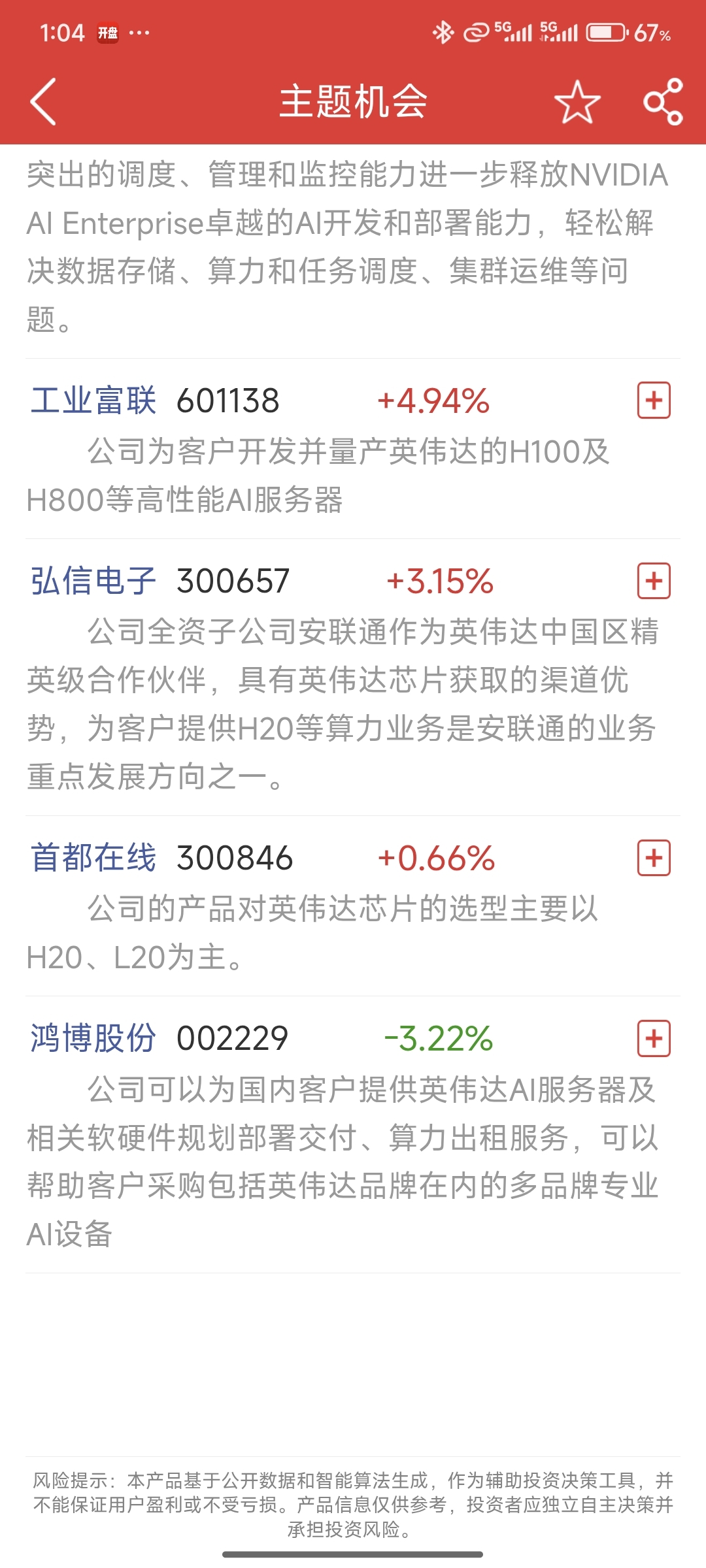Viewport: 706px width, 1568px height.
Task: Add 鸿博股份 to watchlist
Action: point(654,1038)
